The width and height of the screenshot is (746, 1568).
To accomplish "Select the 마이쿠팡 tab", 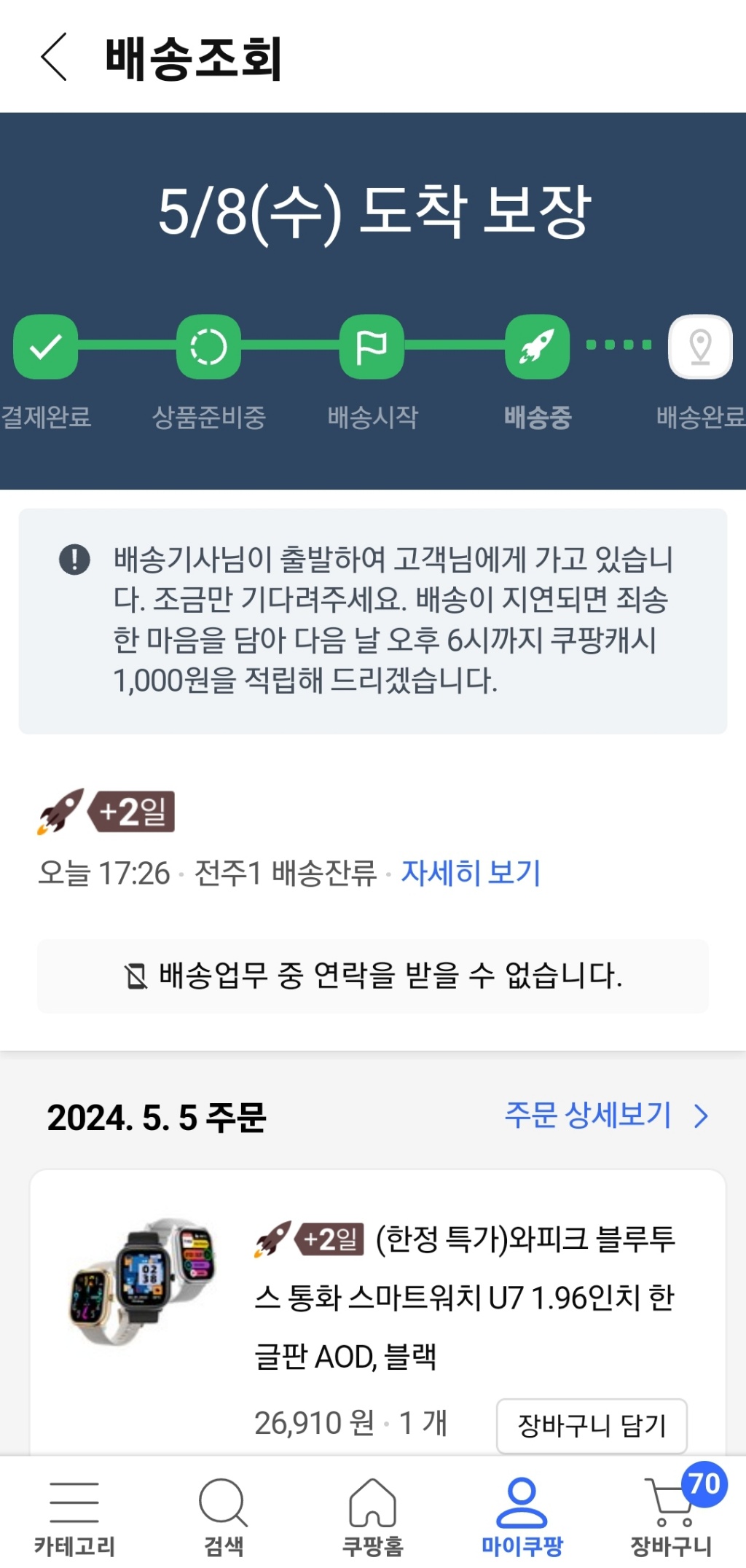I will point(522,1514).
